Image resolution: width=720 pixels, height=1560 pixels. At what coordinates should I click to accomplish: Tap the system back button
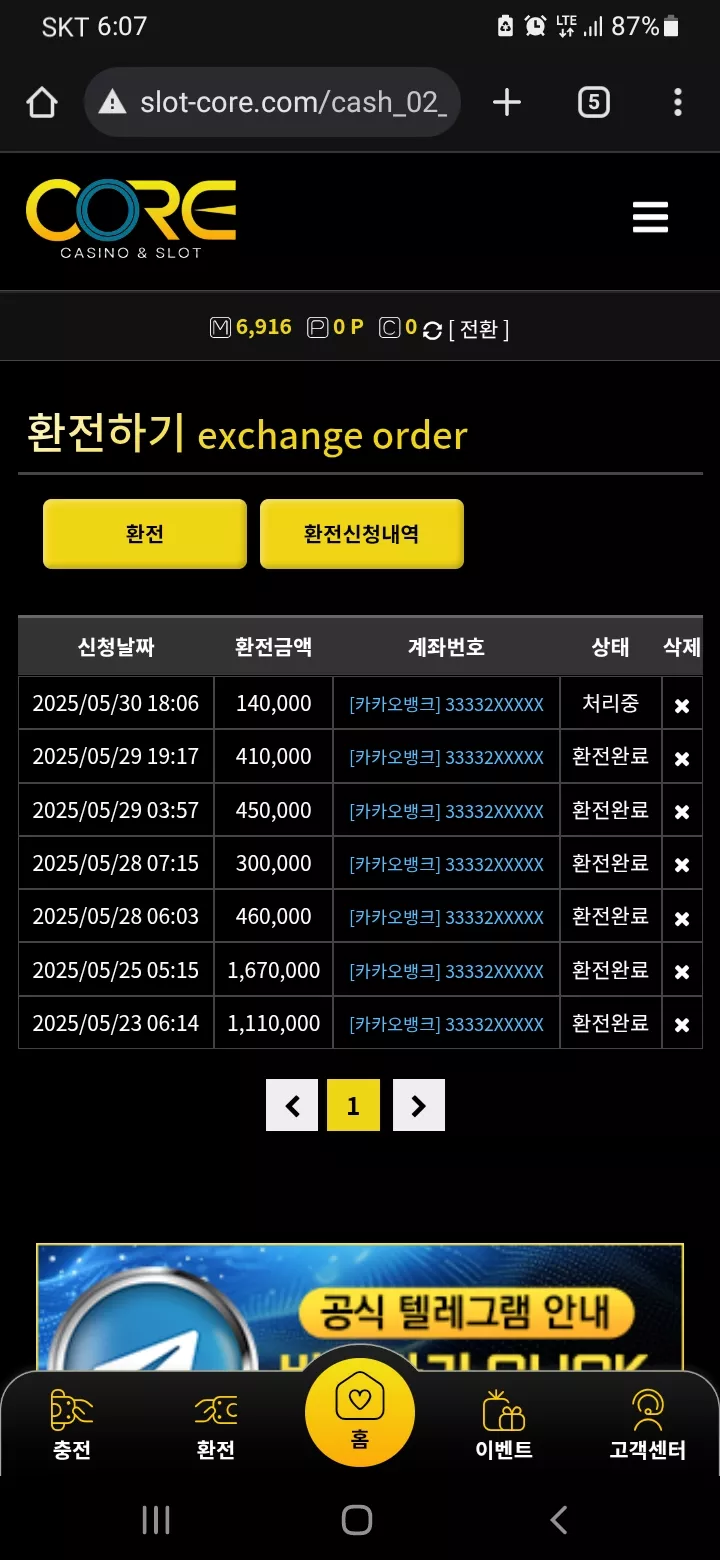tap(559, 1520)
